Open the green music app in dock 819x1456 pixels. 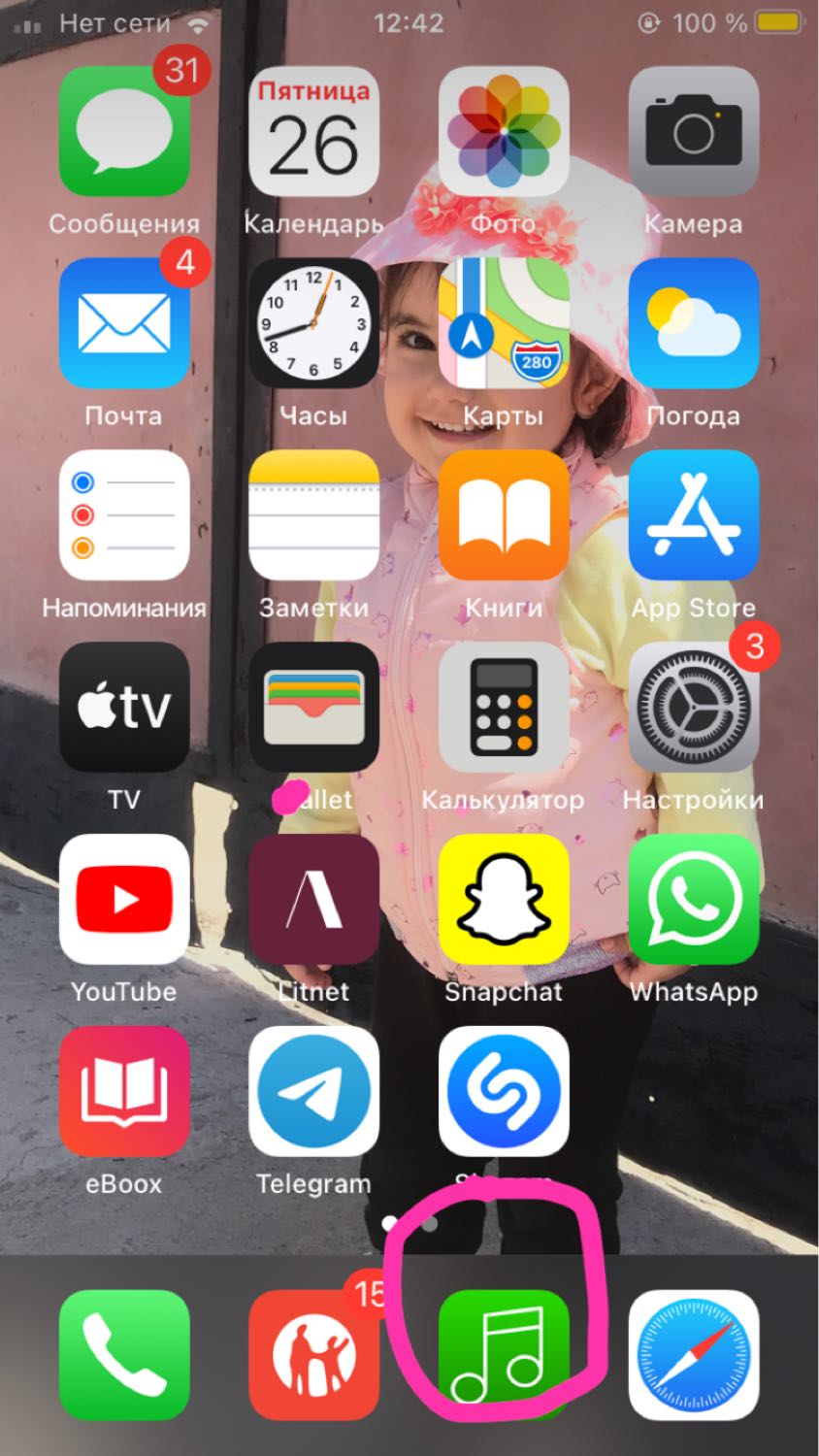click(503, 1354)
